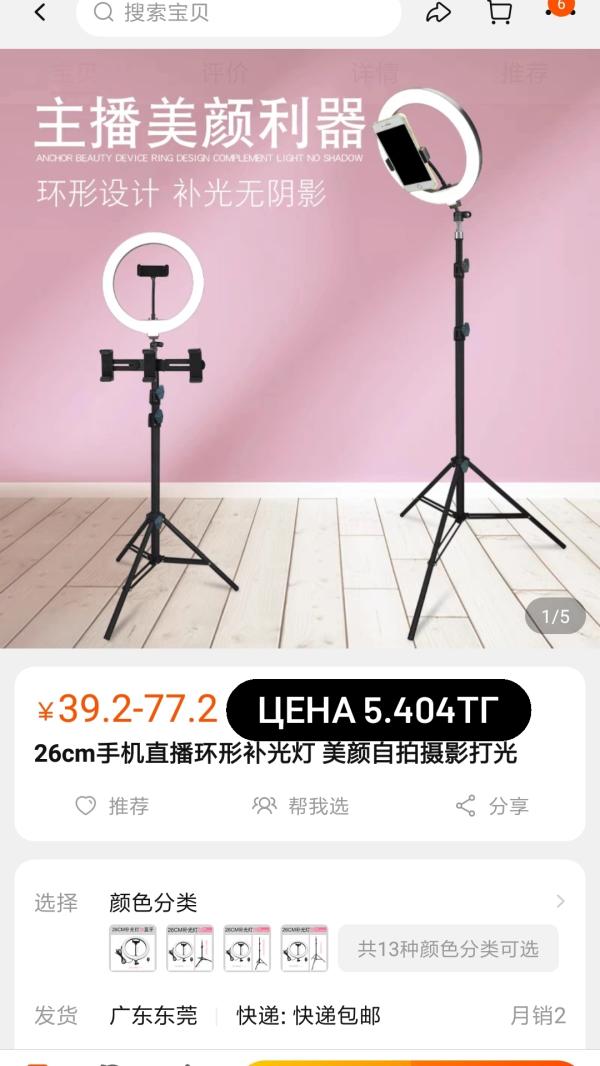This screenshot has width=600, height=1066.
Task: Switch to the 详情 tab
Action: (x=374, y=73)
